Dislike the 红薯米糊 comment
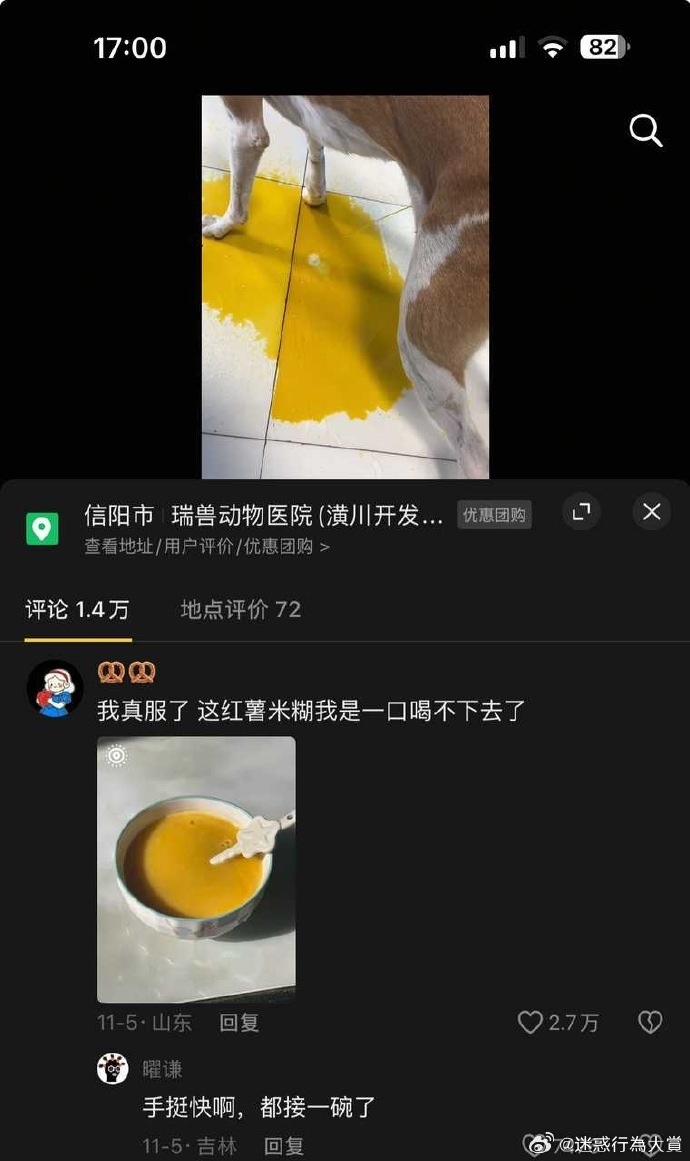The height and width of the screenshot is (1161, 690). (650, 1022)
